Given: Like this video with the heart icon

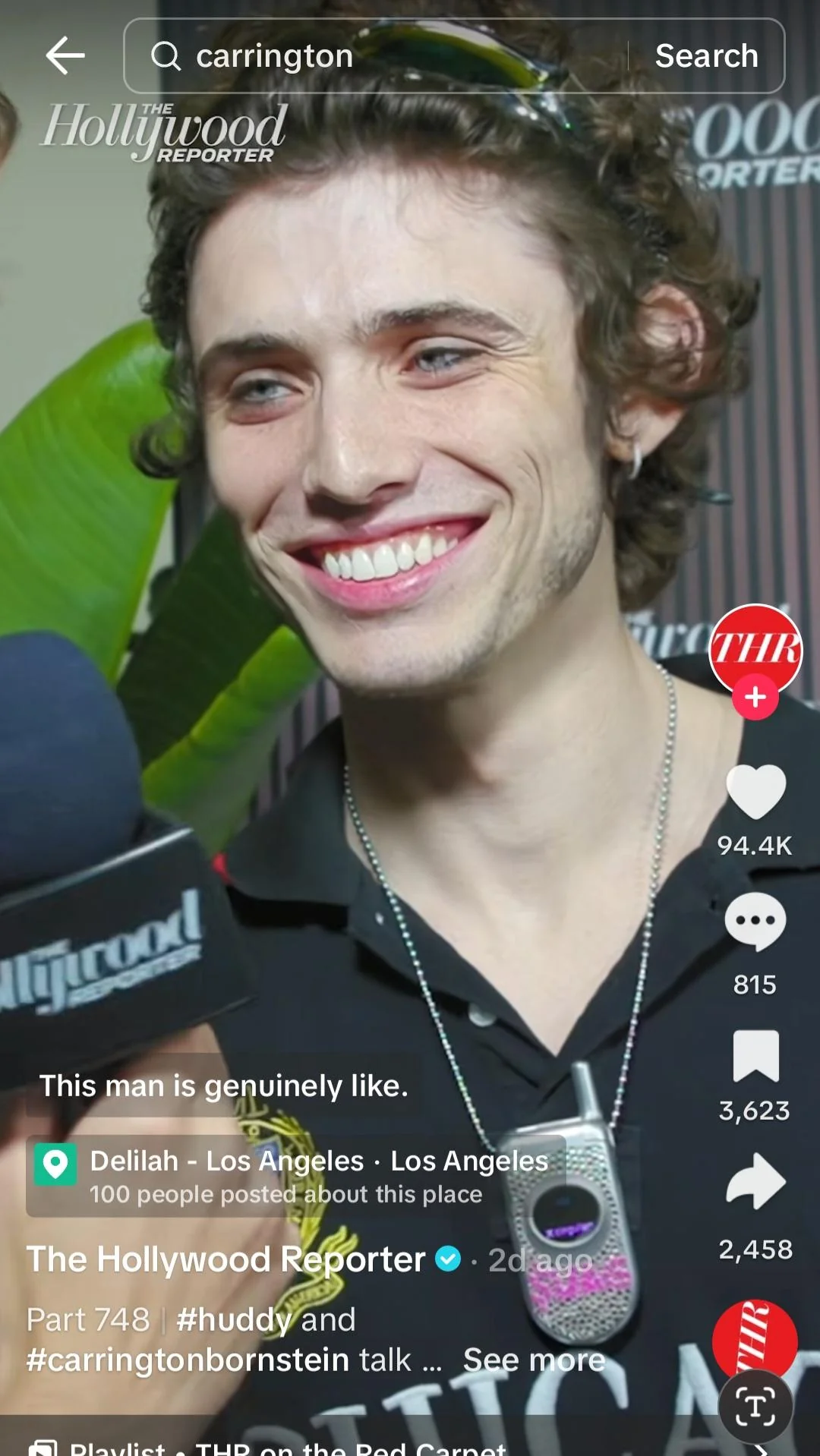Looking at the screenshot, I should (755, 792).
